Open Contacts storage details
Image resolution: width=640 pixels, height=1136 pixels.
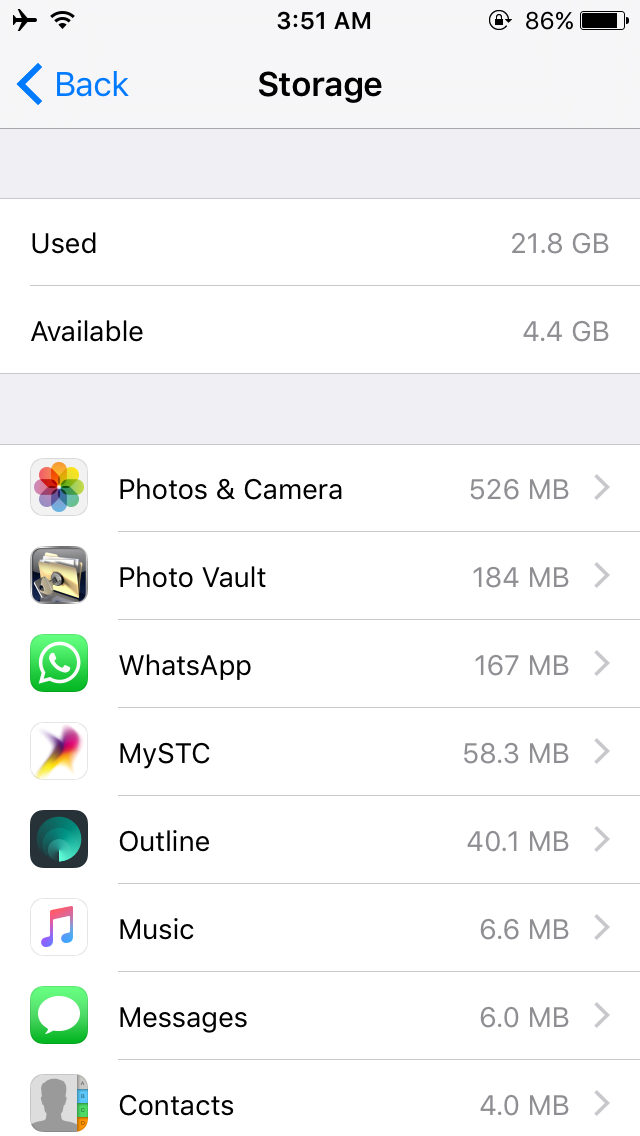tap(320, 1103)
